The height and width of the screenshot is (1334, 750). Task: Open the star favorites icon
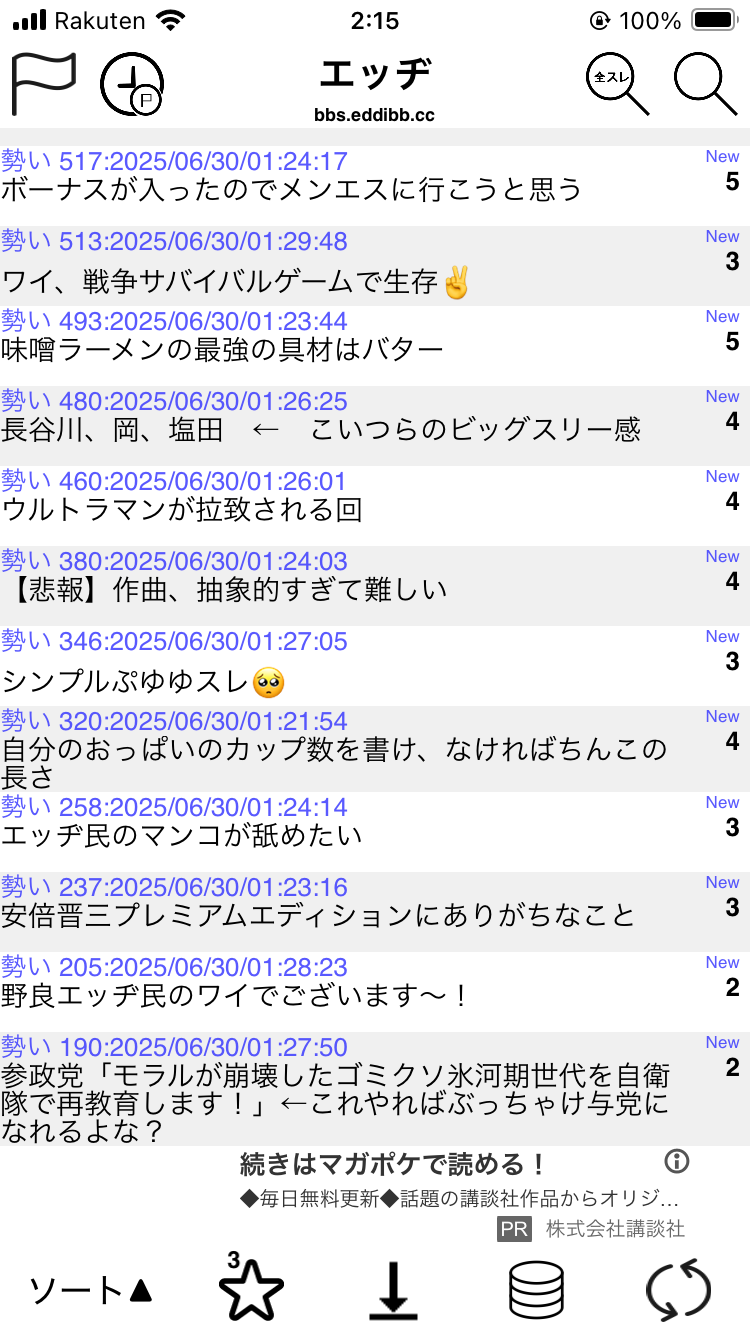tap(250, 1288)
